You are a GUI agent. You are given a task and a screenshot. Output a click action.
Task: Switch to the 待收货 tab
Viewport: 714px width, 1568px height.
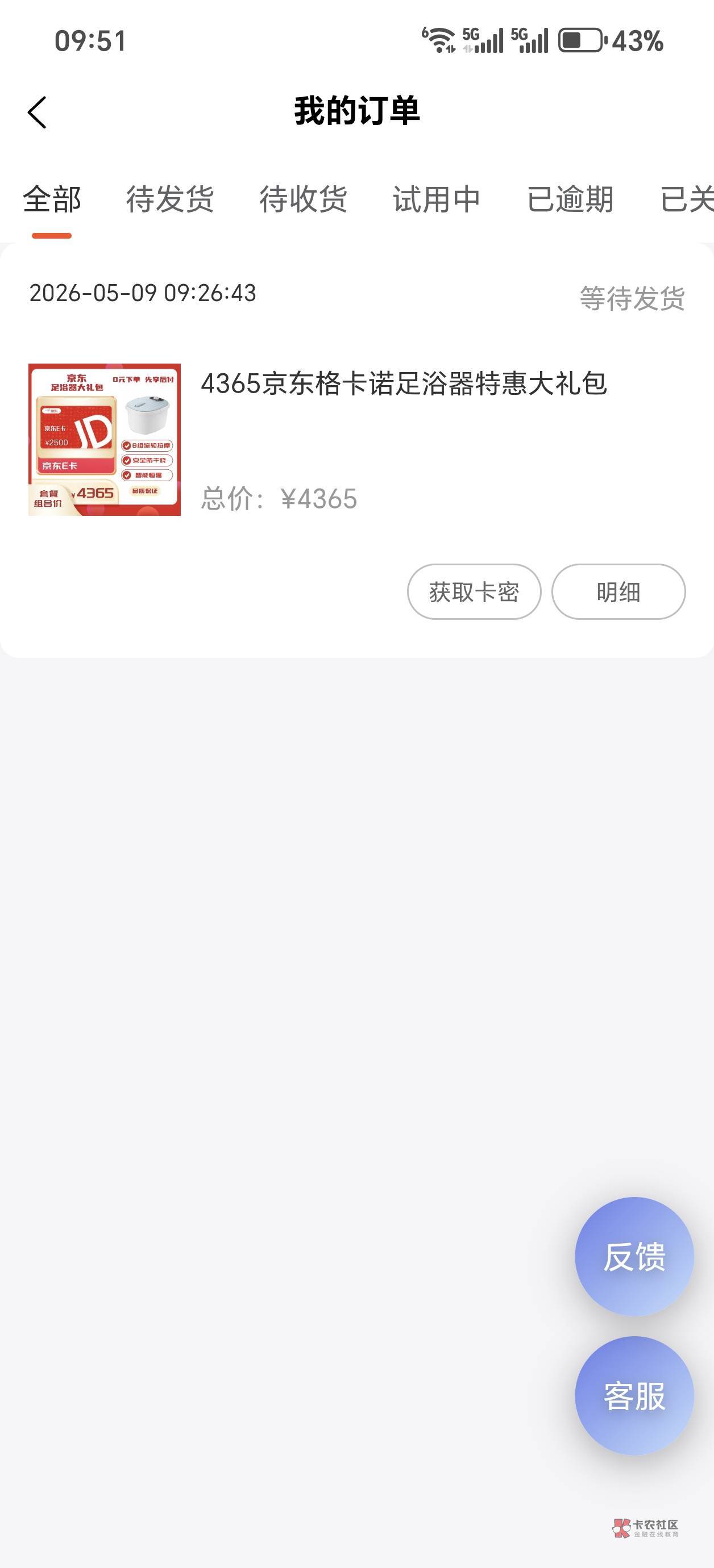tap(304, 199)
